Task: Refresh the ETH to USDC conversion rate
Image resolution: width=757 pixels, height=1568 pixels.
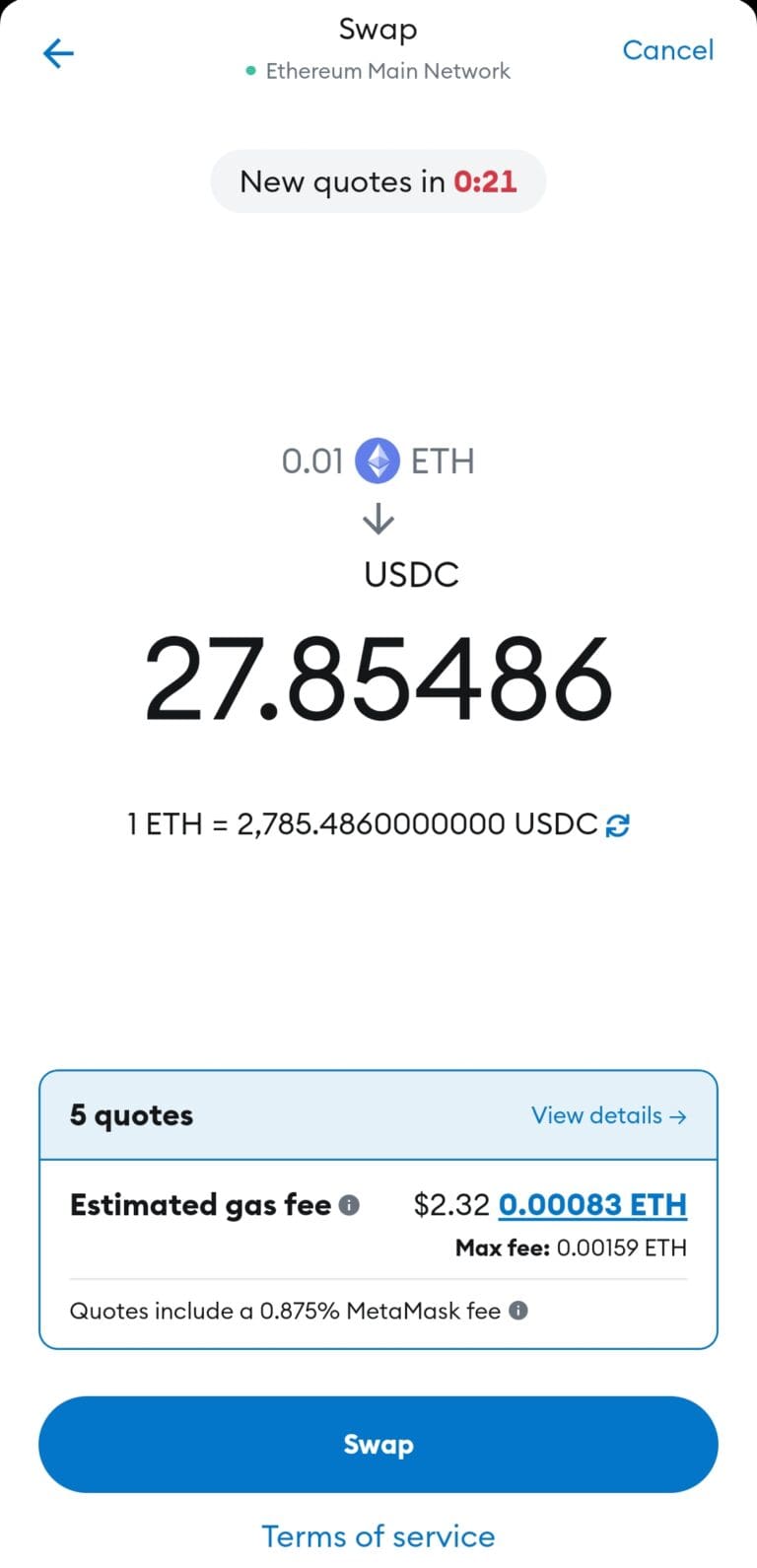Action: pyautogui.click(x=617, y=823)
